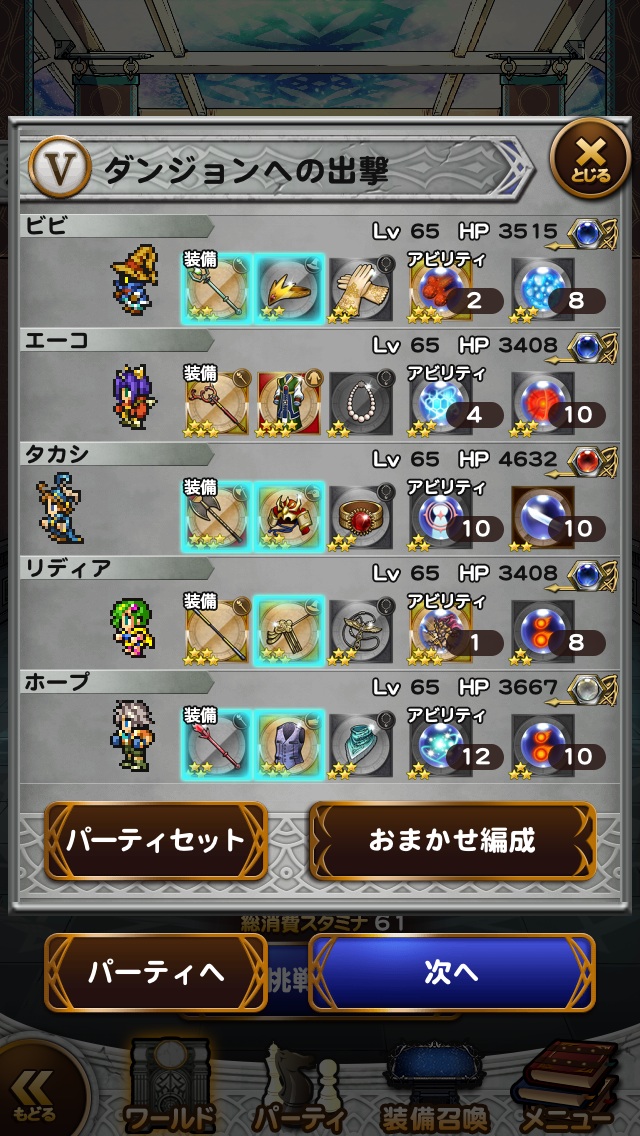Open リディア's first ability orb
640x1136 pixels.
442,631
